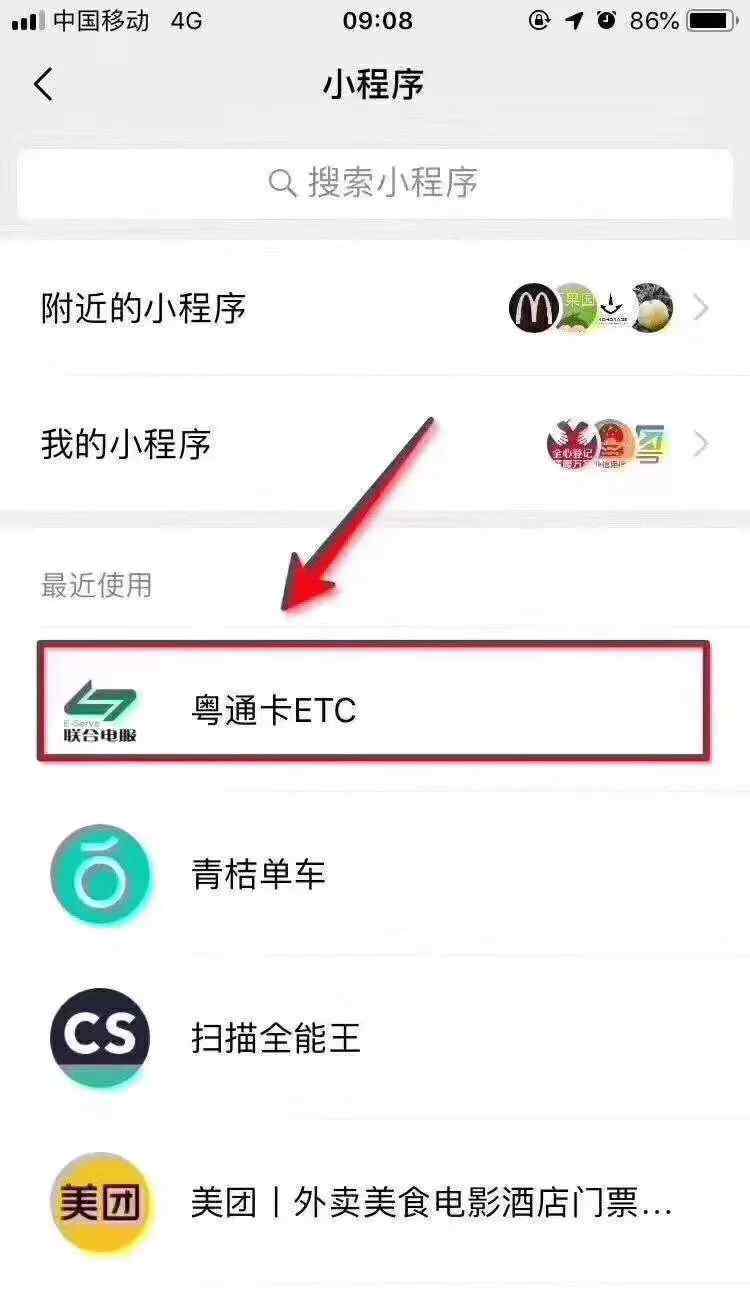
Task: Open 我的小程序
Action: tap(375, 443)
